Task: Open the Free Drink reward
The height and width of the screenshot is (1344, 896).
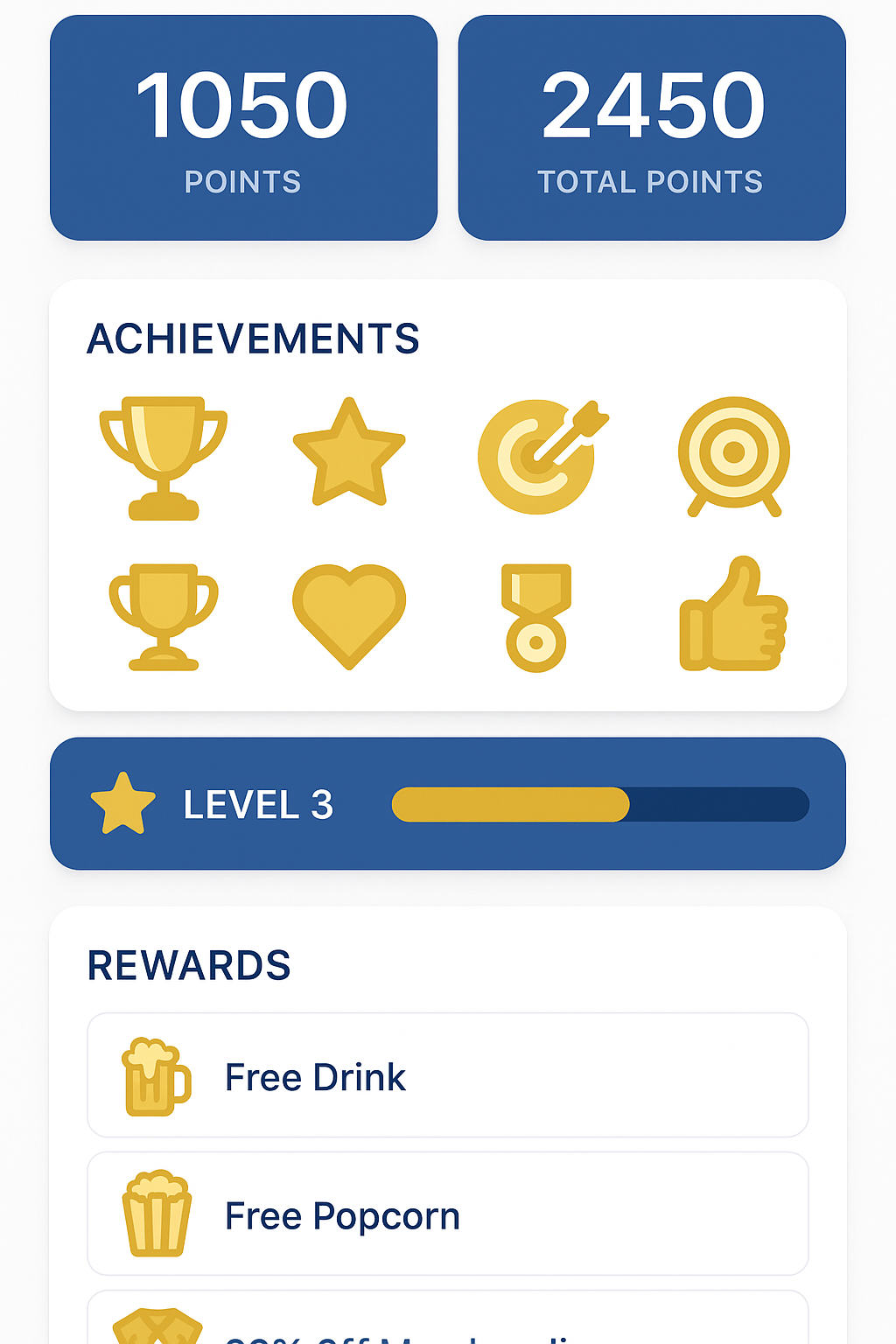Action: point(447,1075)
